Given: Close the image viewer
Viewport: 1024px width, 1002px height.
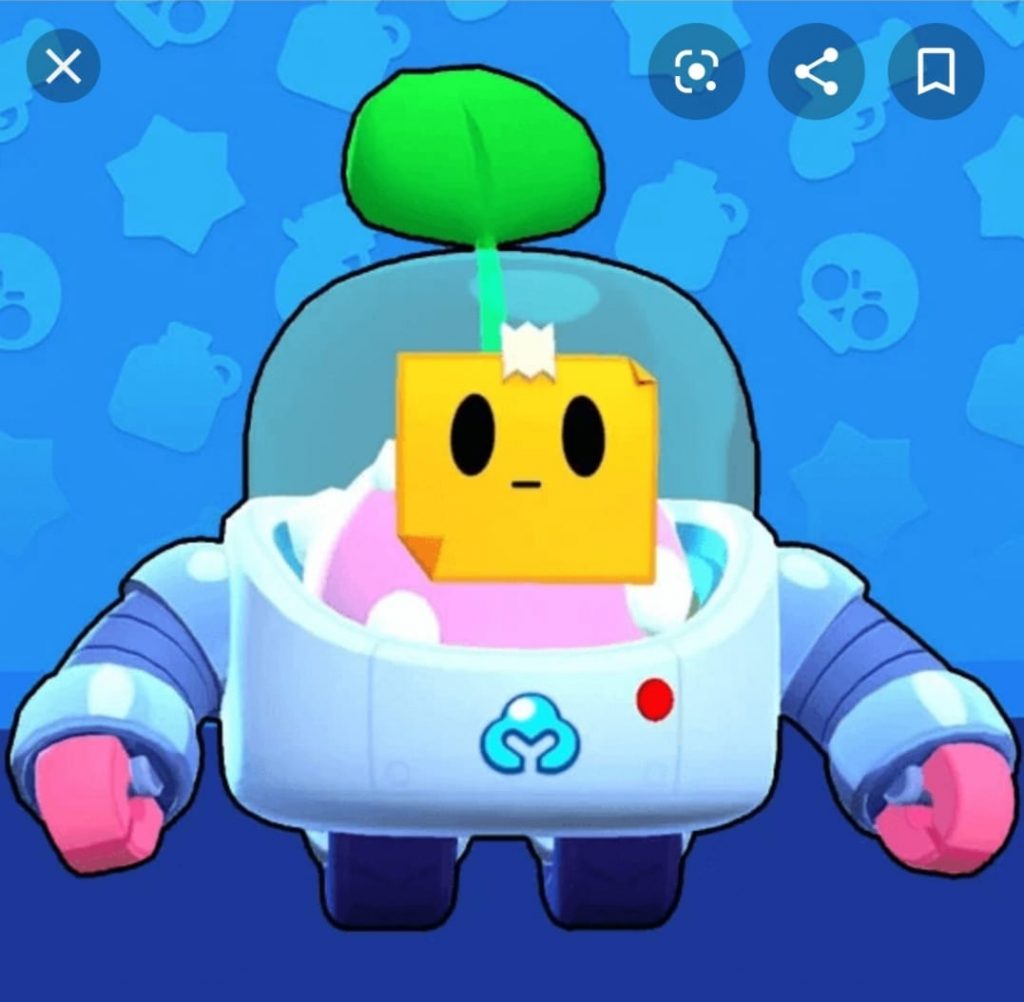Looking at the screenshot, I should [x=64, y=68].
